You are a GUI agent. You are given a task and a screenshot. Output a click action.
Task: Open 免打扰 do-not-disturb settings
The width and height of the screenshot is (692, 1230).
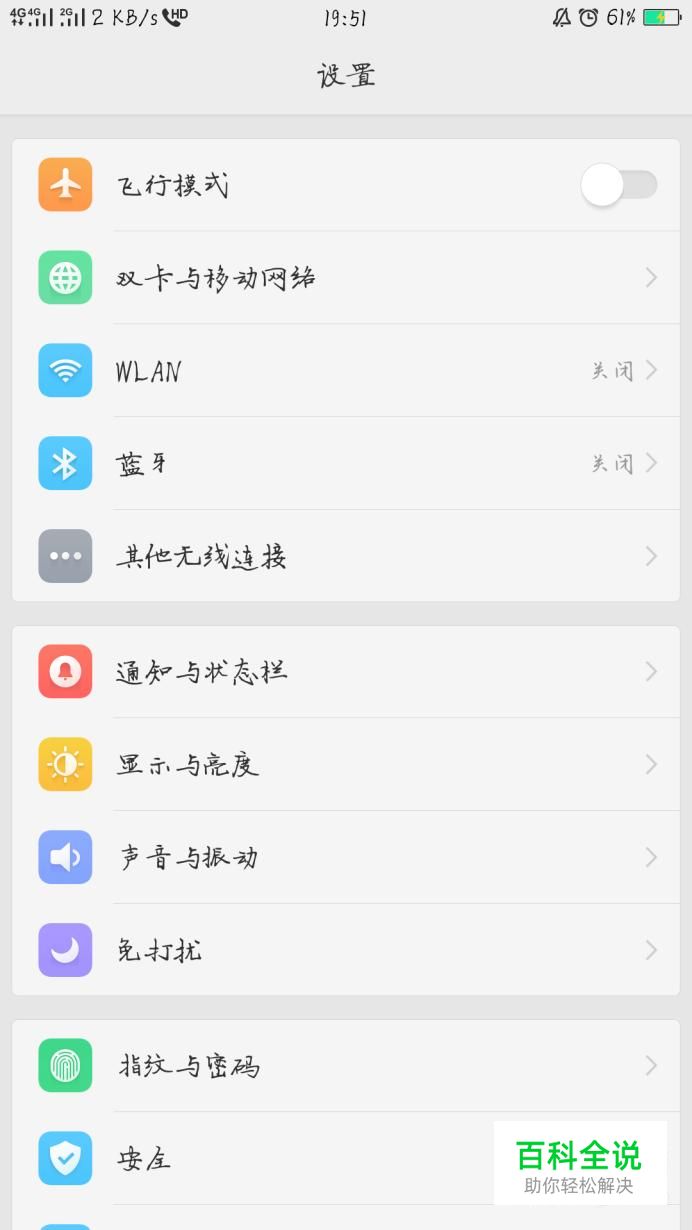(x=345, y=950)
